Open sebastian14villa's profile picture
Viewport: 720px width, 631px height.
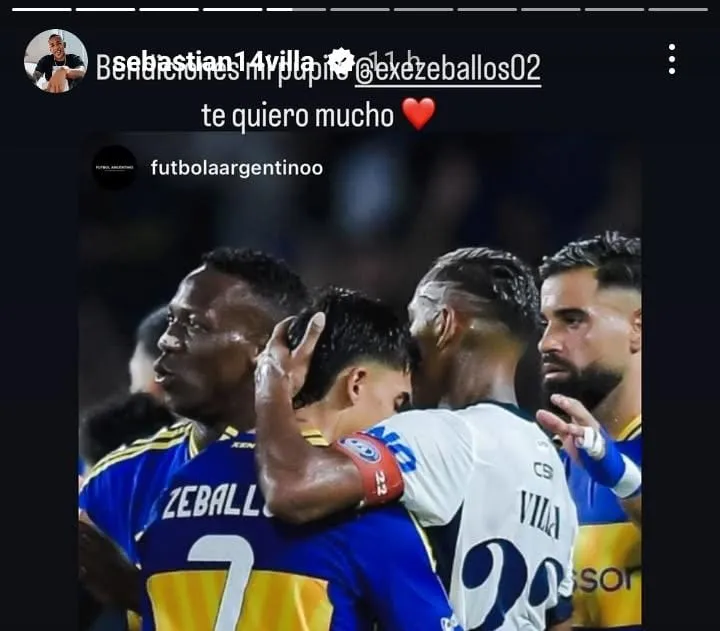(56, 60)
